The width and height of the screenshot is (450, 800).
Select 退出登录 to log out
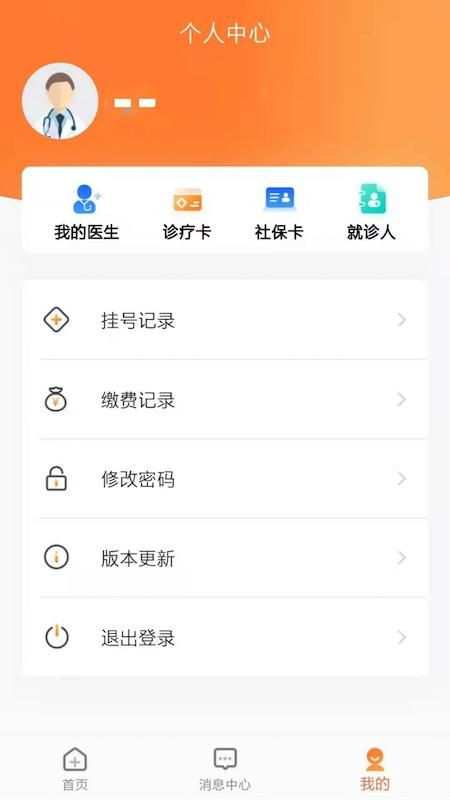point(225,637)
